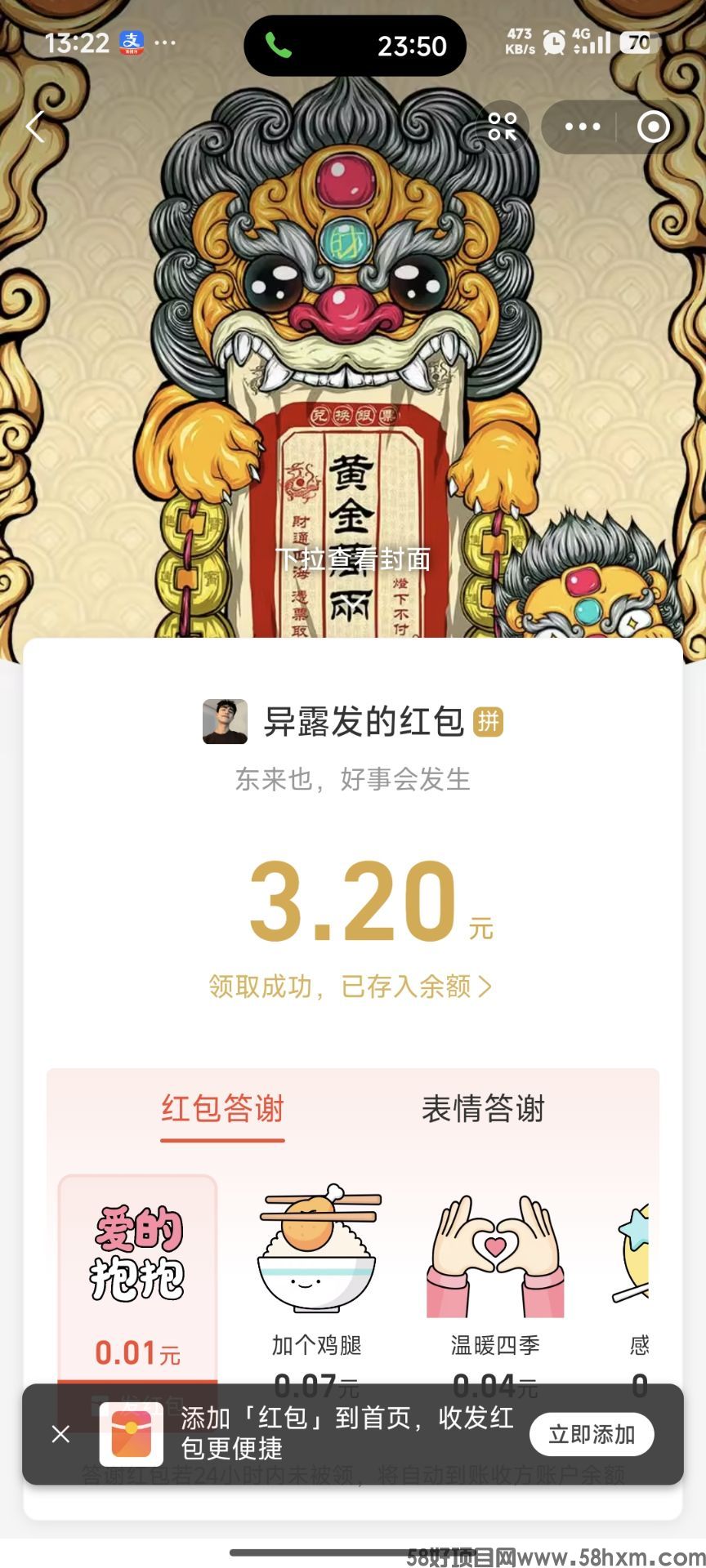This screenshot has width=706, height=1568.
Task: Choose the 加个鸡腿 thank-you red packet
Action: click(317, 1274)
